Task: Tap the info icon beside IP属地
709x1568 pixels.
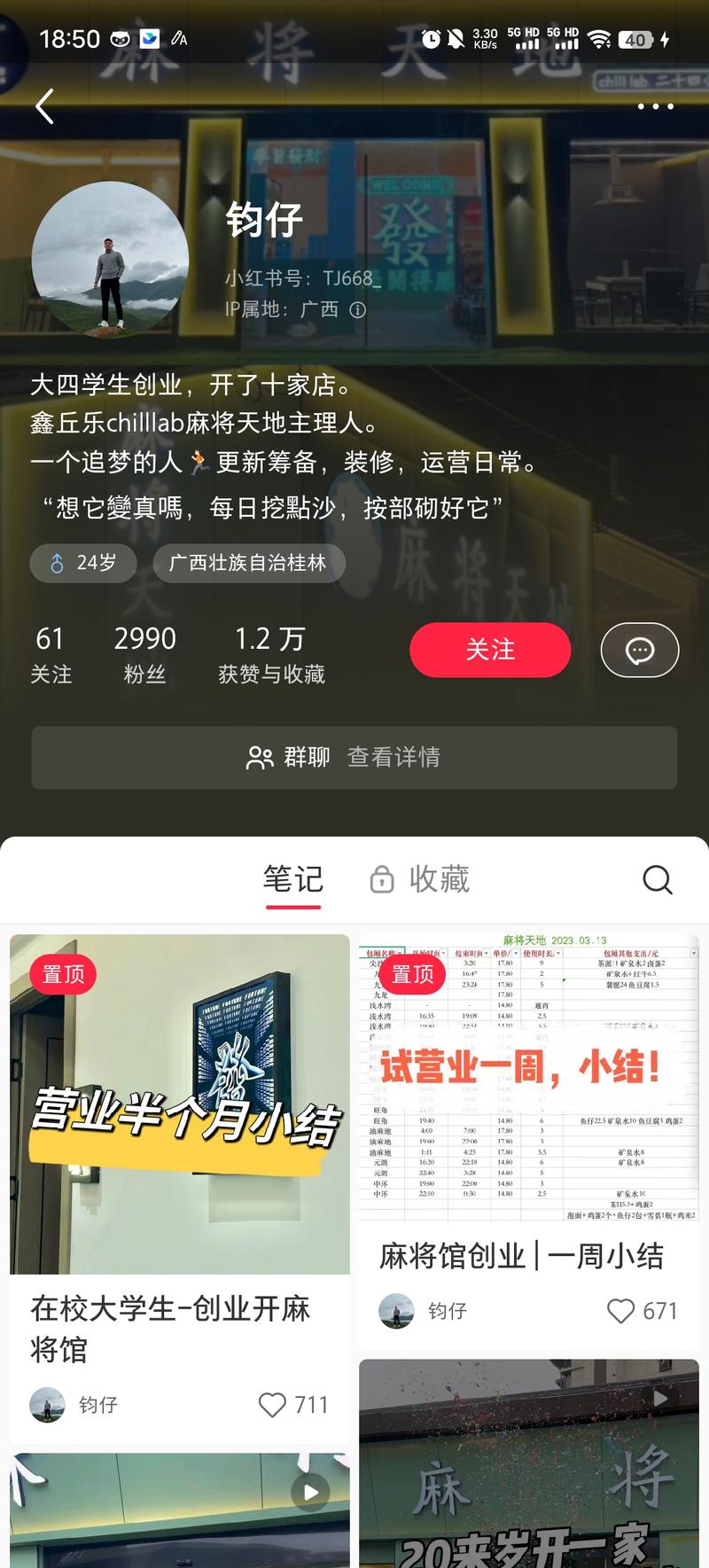Action: (357, 309)
